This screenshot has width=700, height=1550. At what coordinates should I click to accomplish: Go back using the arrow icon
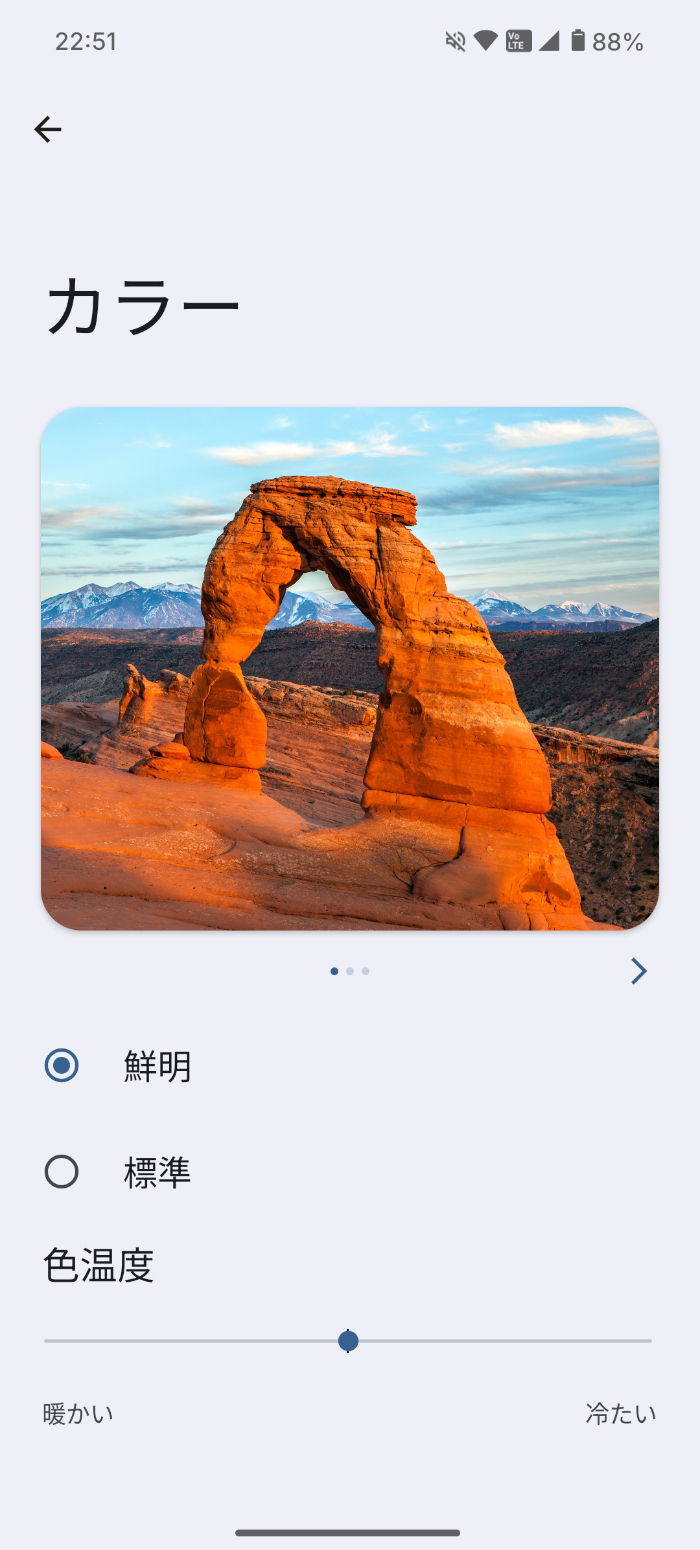(x=48, y=129)
